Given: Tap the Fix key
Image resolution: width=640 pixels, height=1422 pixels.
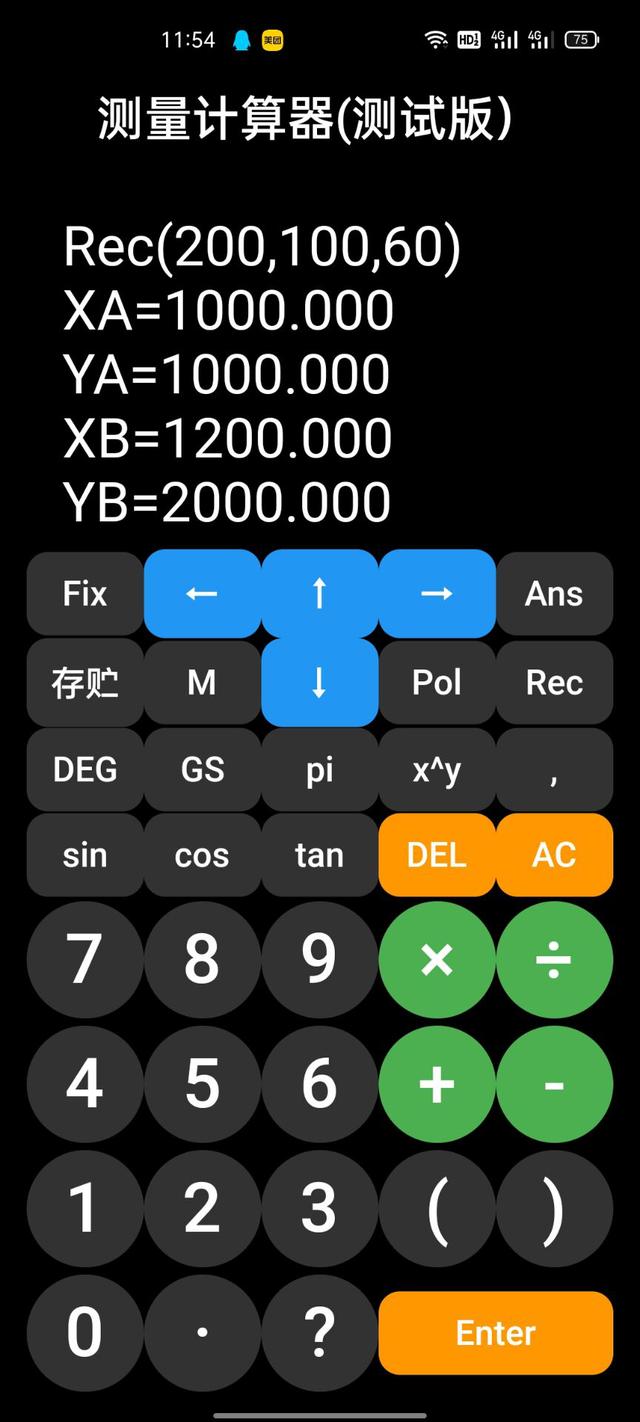Looking at the screenshot, I should (x=85, y=594).
